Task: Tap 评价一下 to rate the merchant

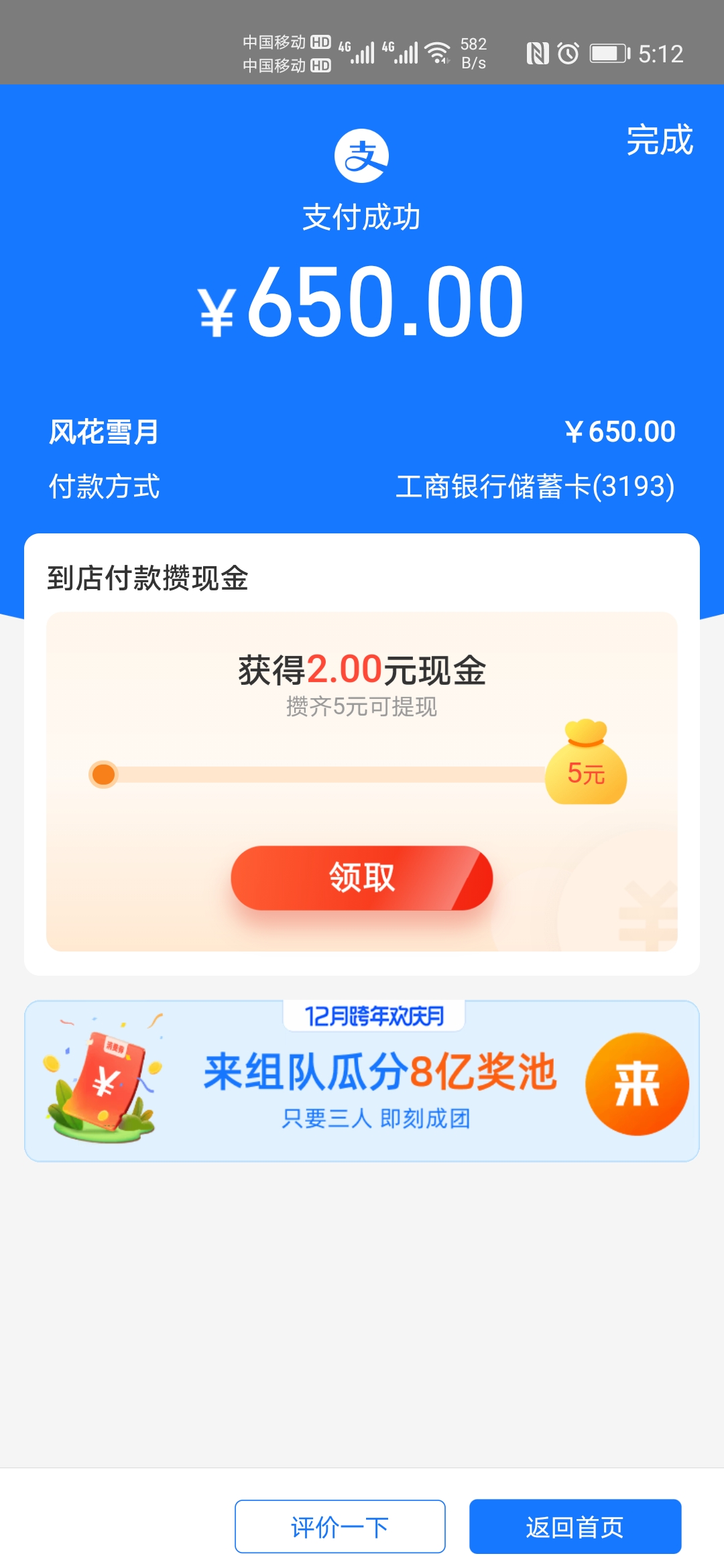Action: [x=340, y=1526]
